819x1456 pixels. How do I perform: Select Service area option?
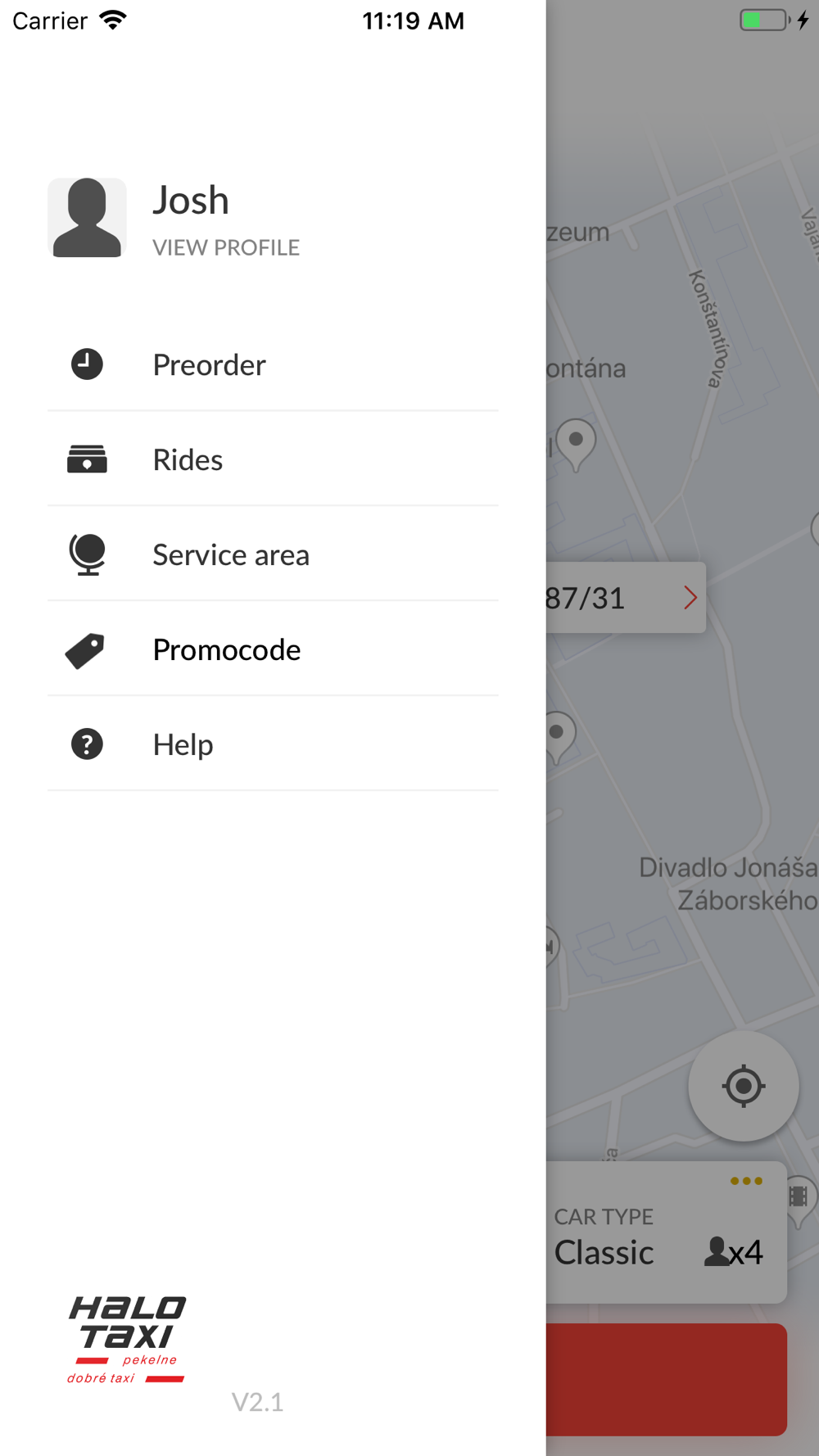pyautogui.click(x=231, y=555)
